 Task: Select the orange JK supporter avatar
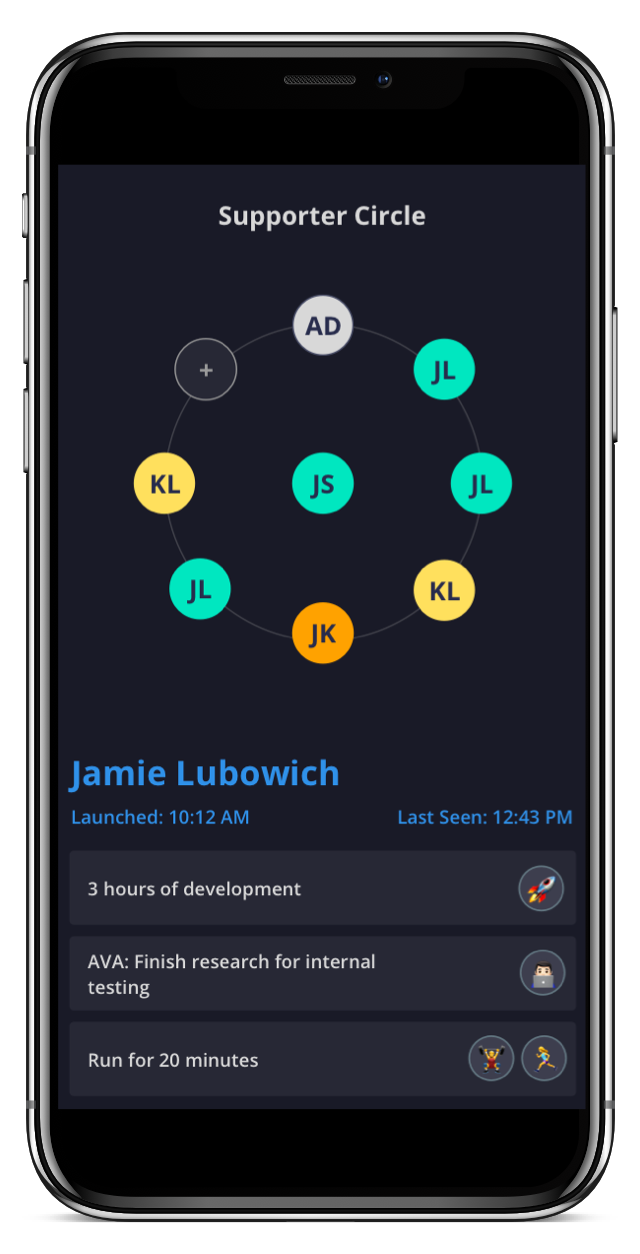(322, 634)
